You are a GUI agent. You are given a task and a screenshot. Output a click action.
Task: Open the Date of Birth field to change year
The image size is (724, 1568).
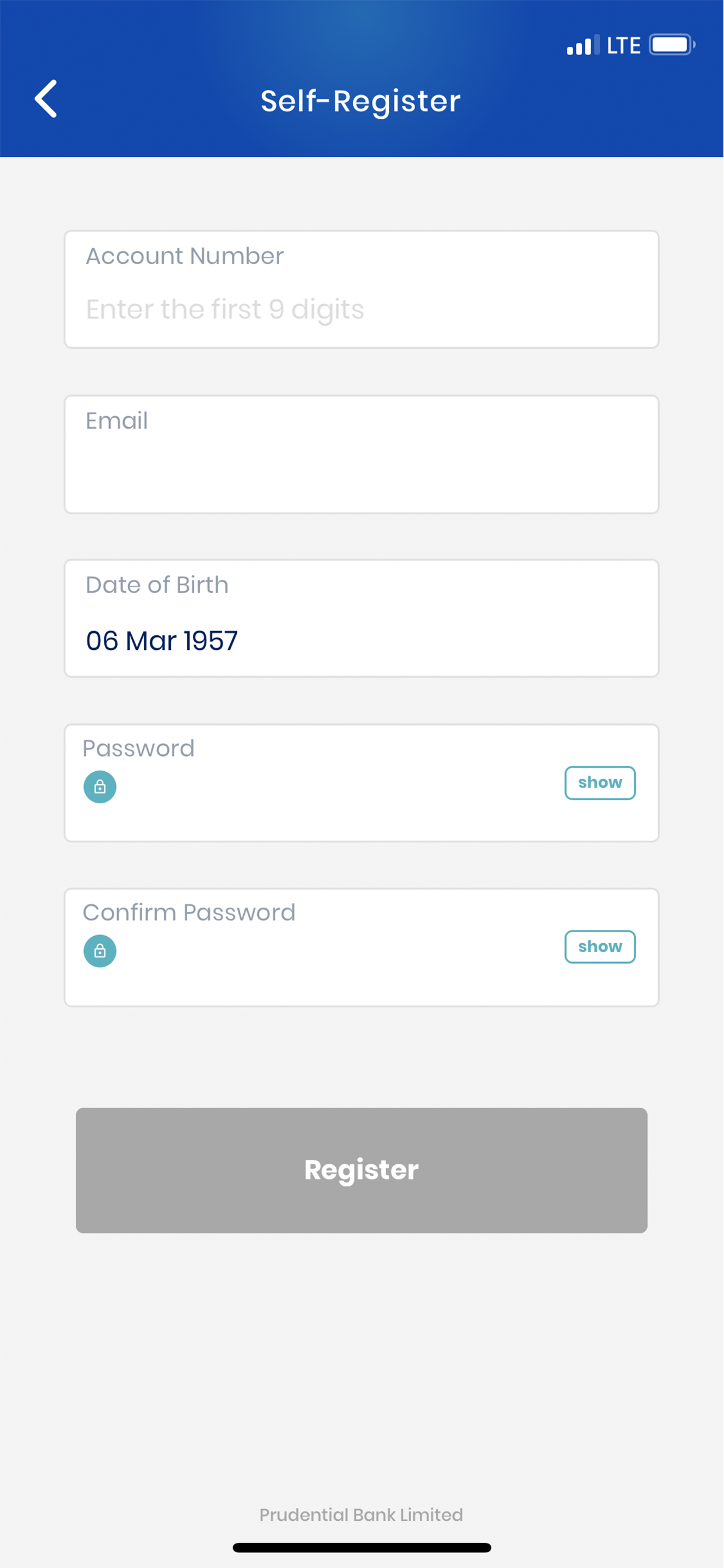click(361, 617)
